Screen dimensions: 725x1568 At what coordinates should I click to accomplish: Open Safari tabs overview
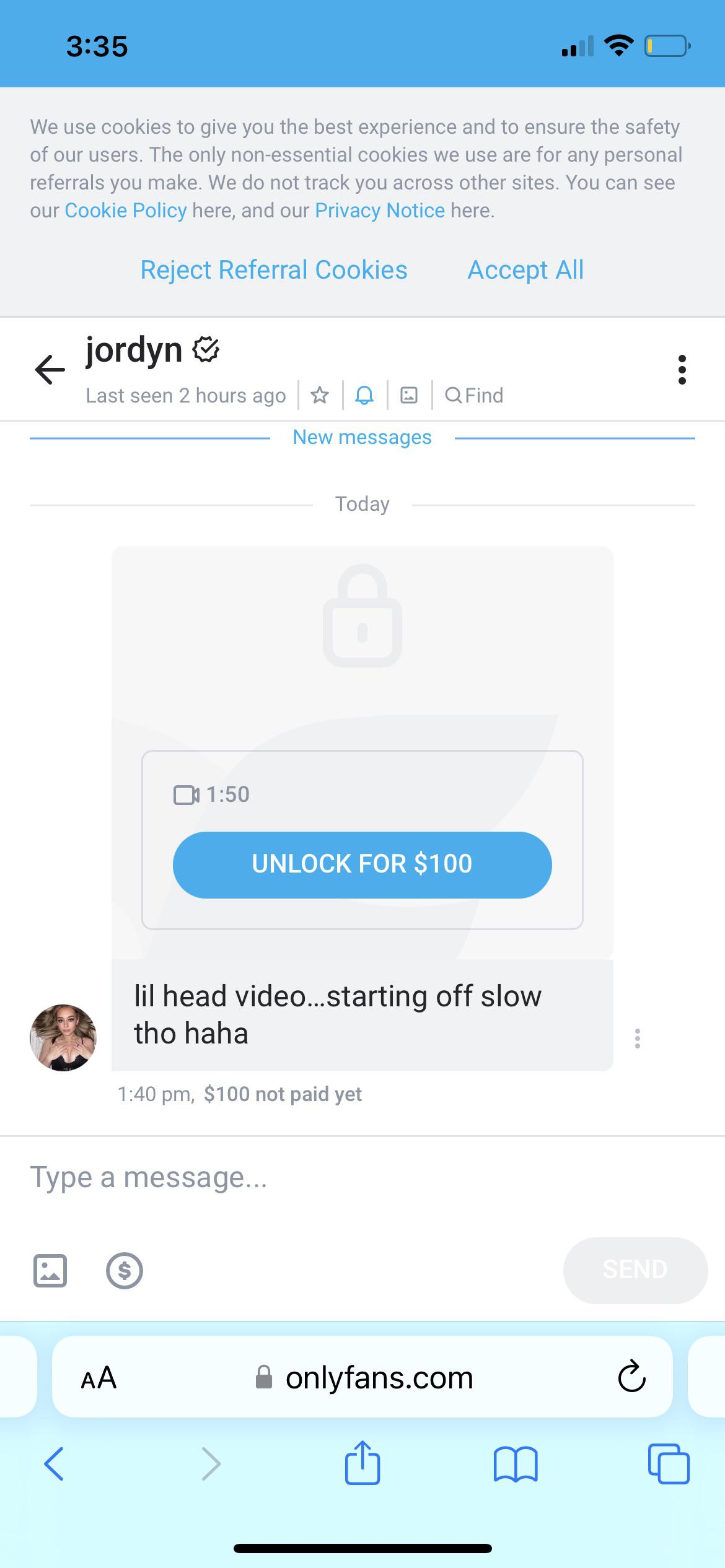pyautogui.click(x=669, y=1465)
